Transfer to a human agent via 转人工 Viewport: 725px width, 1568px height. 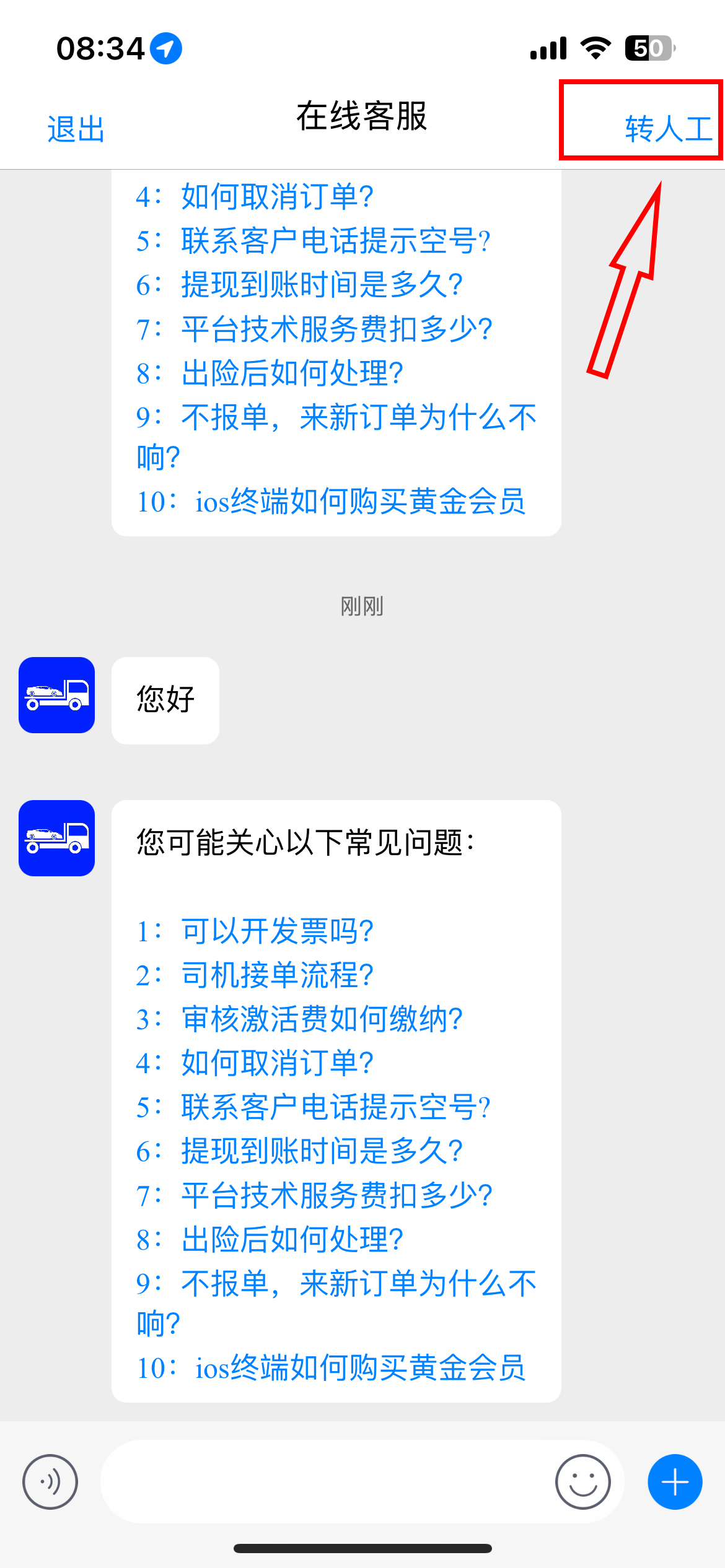click(x=668, y=129)
